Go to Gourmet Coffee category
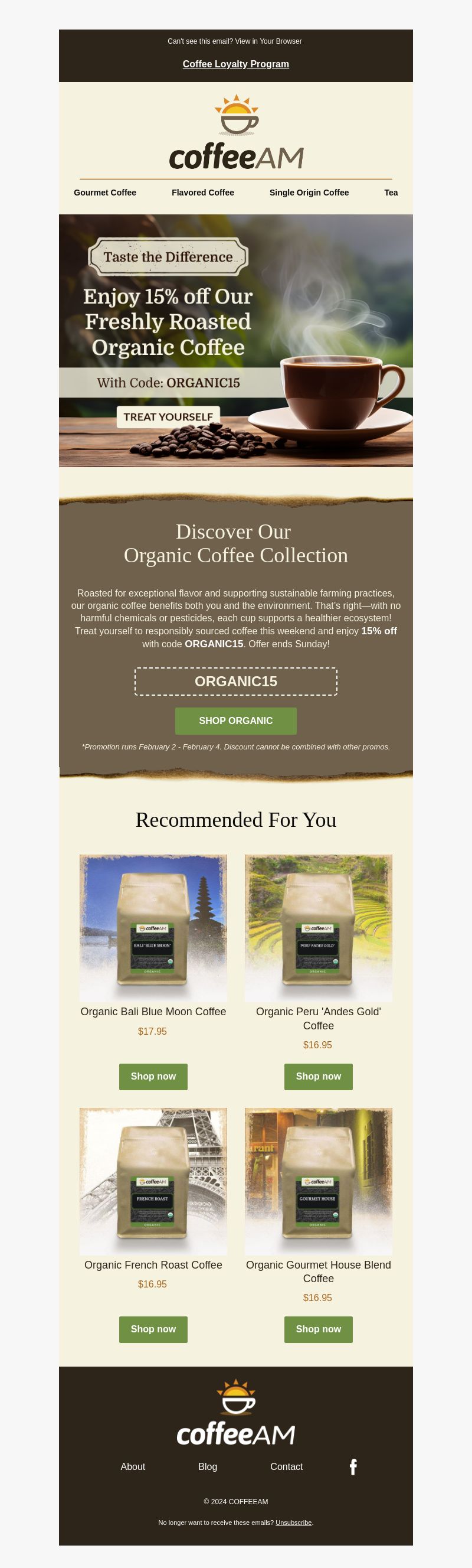472x1568 pixels. click(104, 193)
